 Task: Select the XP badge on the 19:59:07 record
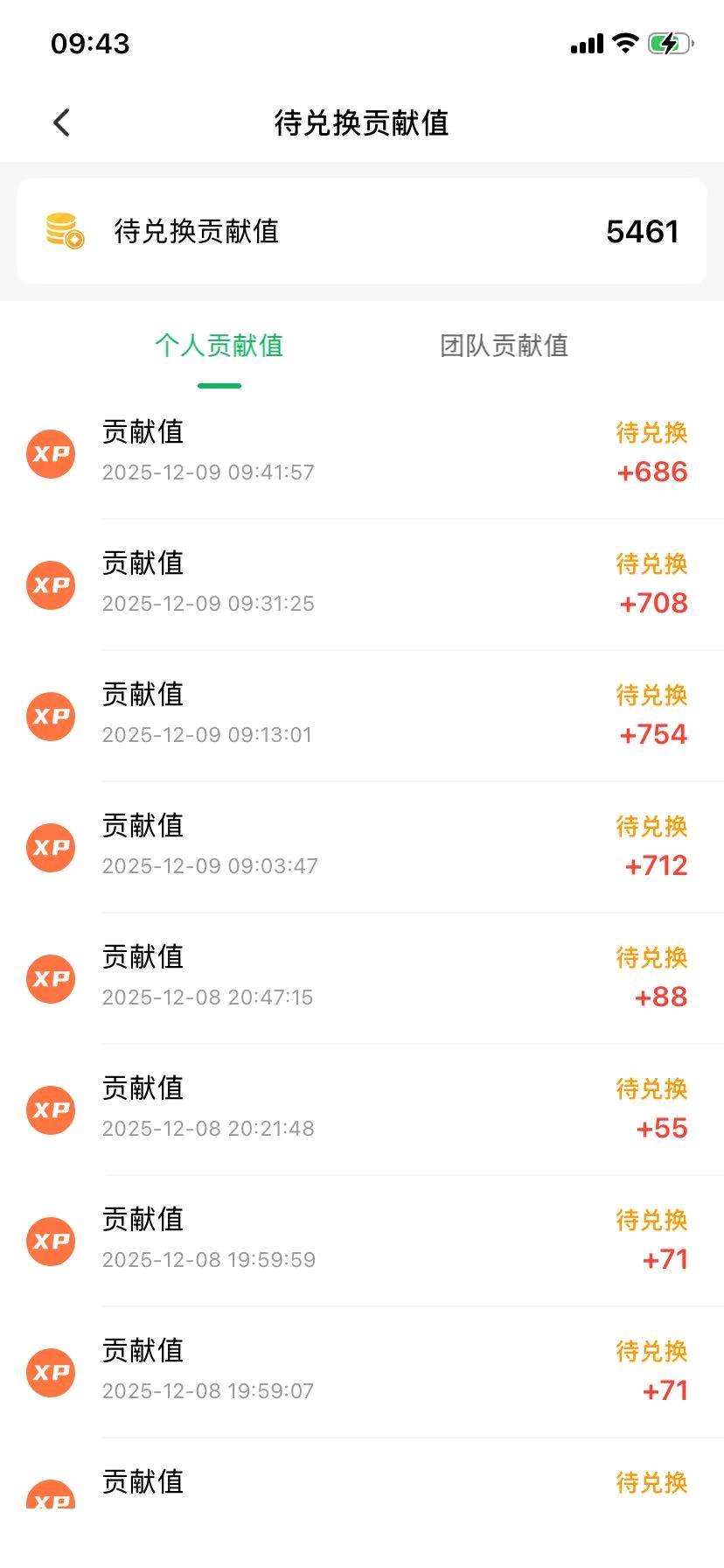click(50, 1372)
